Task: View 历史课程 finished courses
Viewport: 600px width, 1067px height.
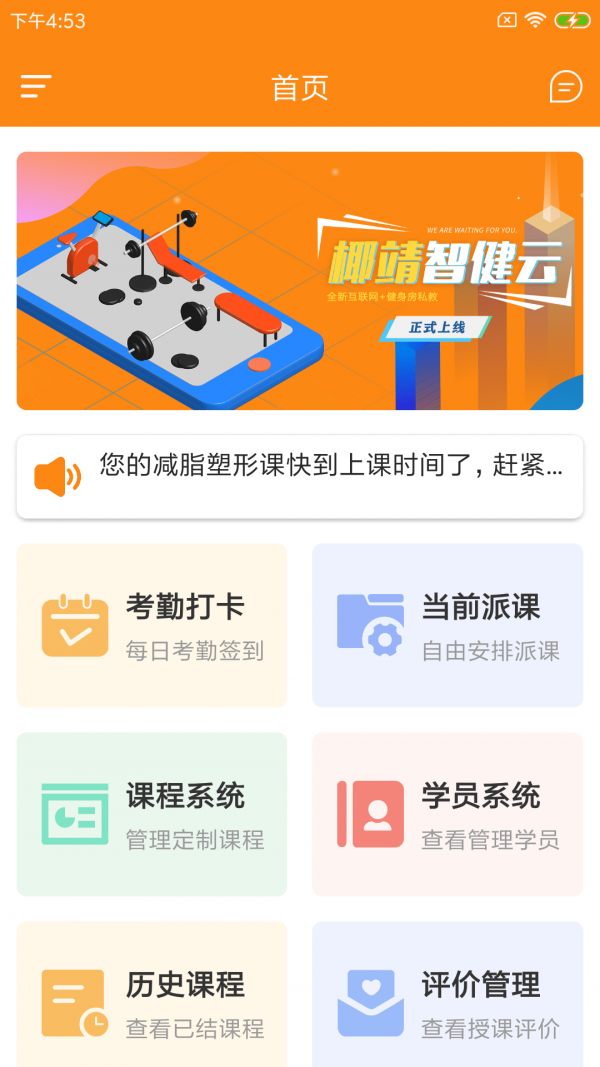Action: [x=152, y=1000]
